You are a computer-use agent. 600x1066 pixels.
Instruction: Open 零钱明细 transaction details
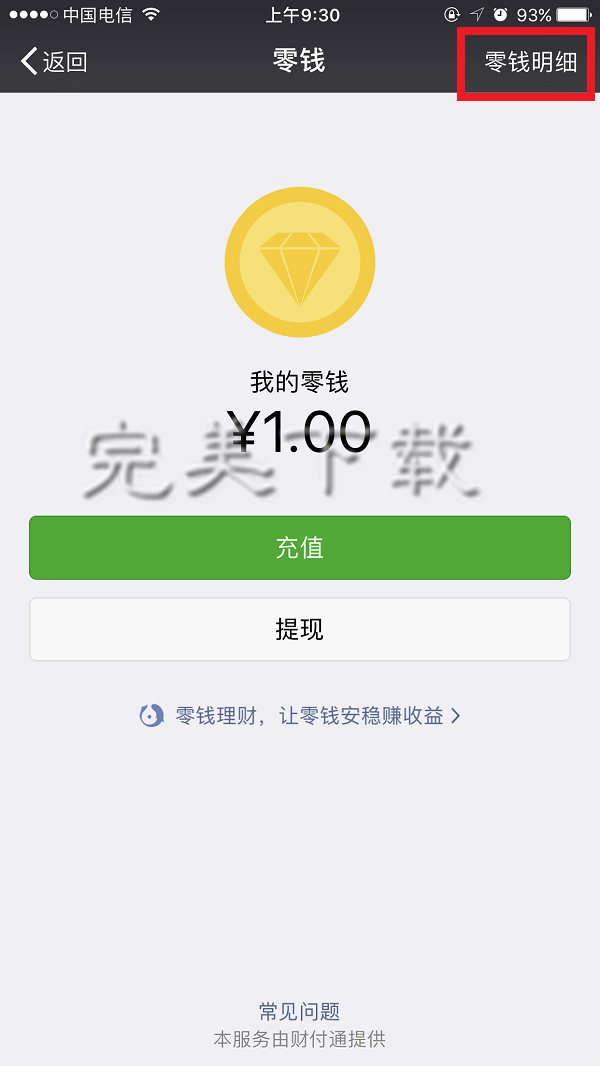click(x=530, y=62)
